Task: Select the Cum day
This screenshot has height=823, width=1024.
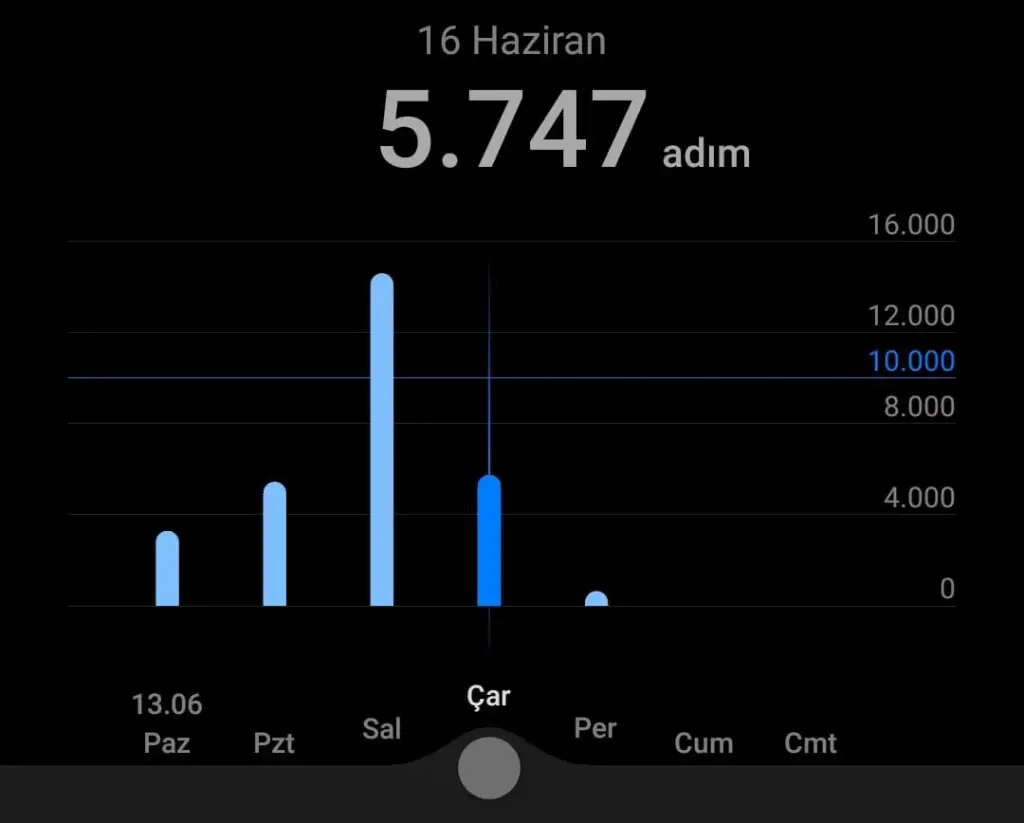Action: pyautogui.click(x=703, y=743)
